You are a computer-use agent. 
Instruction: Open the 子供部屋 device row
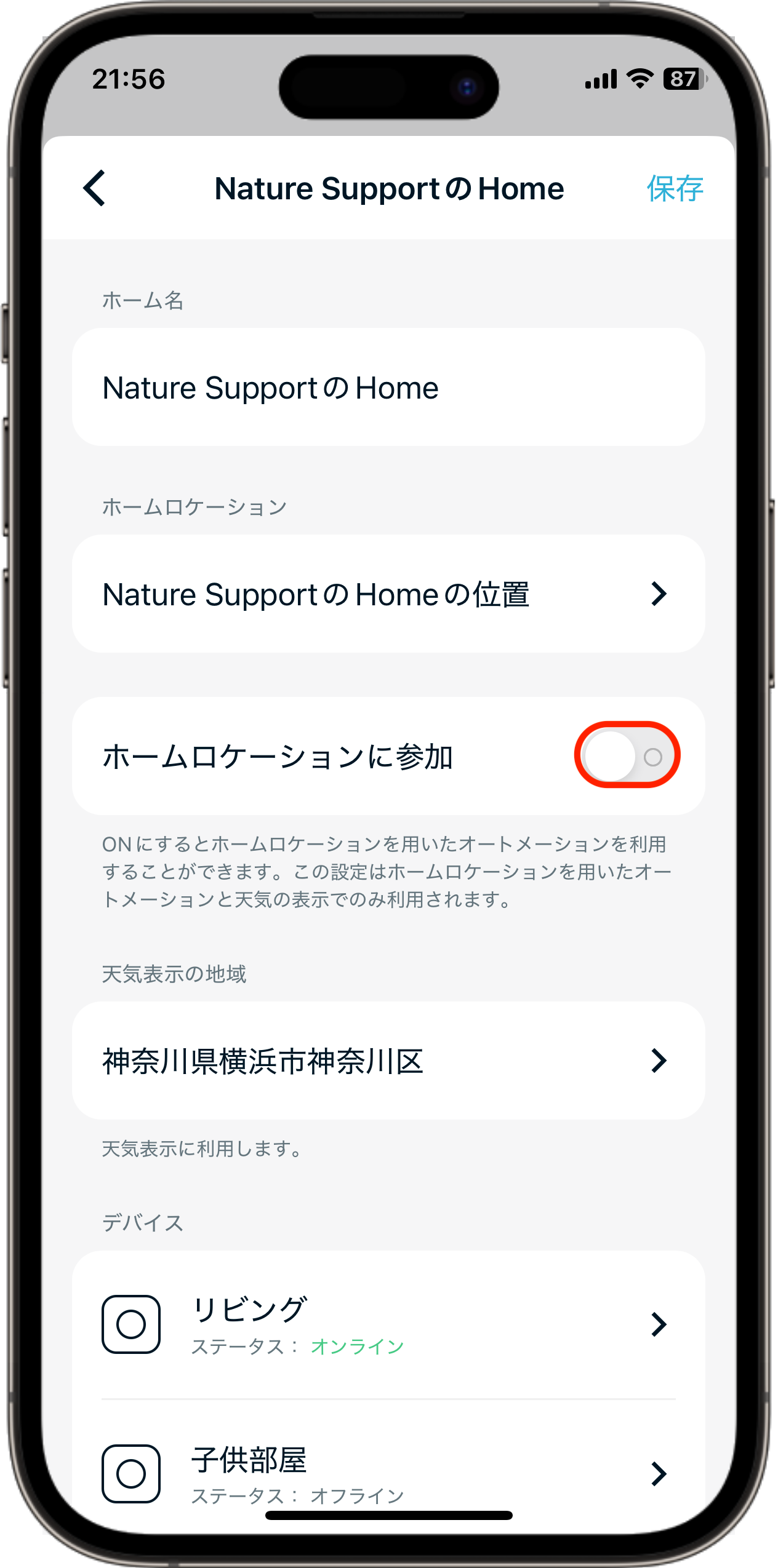(388, 1473)
